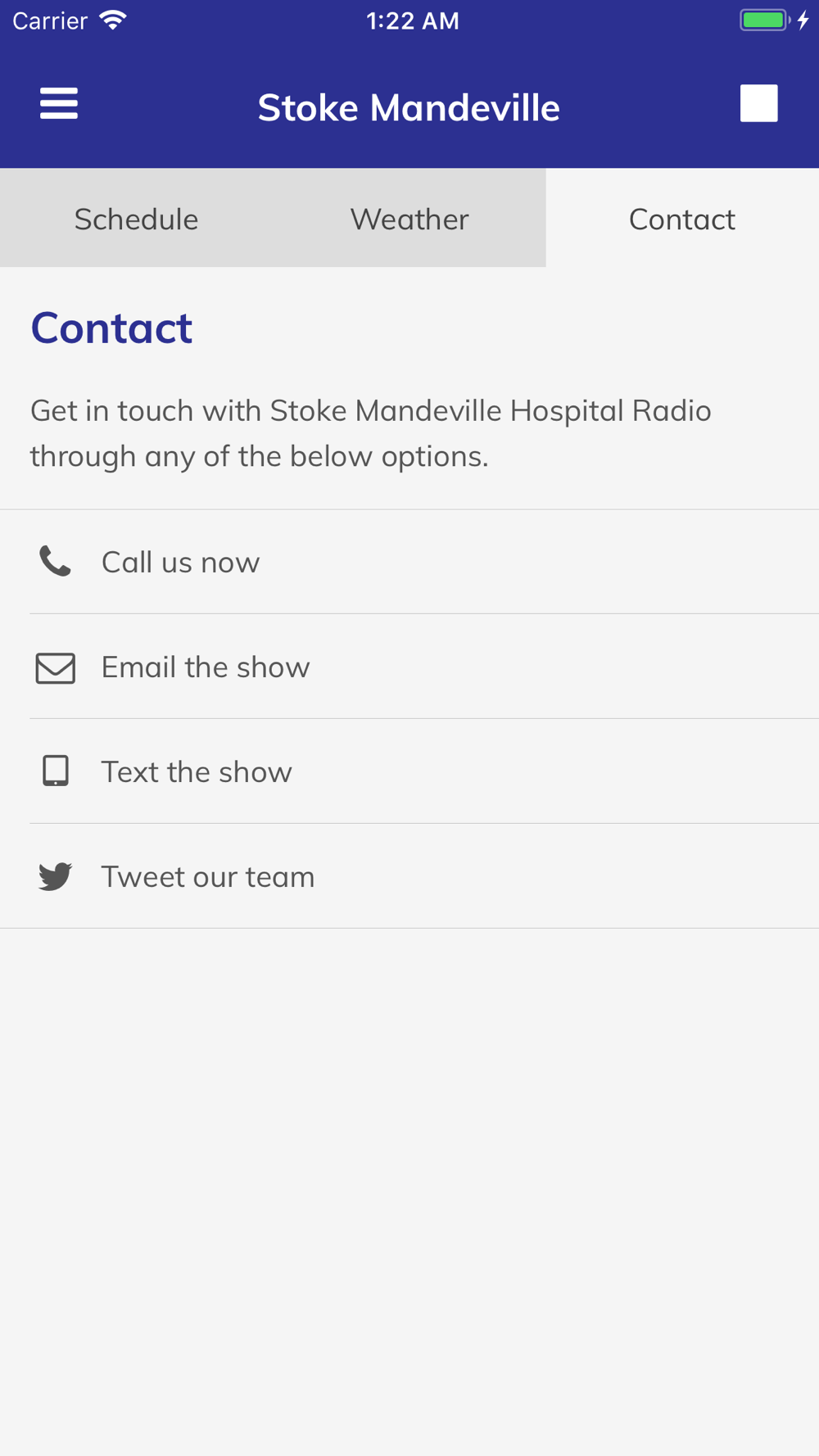The width and height of the screenshot is (819, 1456).
Task: Select Text the show
Action: [x=409, y=771]
